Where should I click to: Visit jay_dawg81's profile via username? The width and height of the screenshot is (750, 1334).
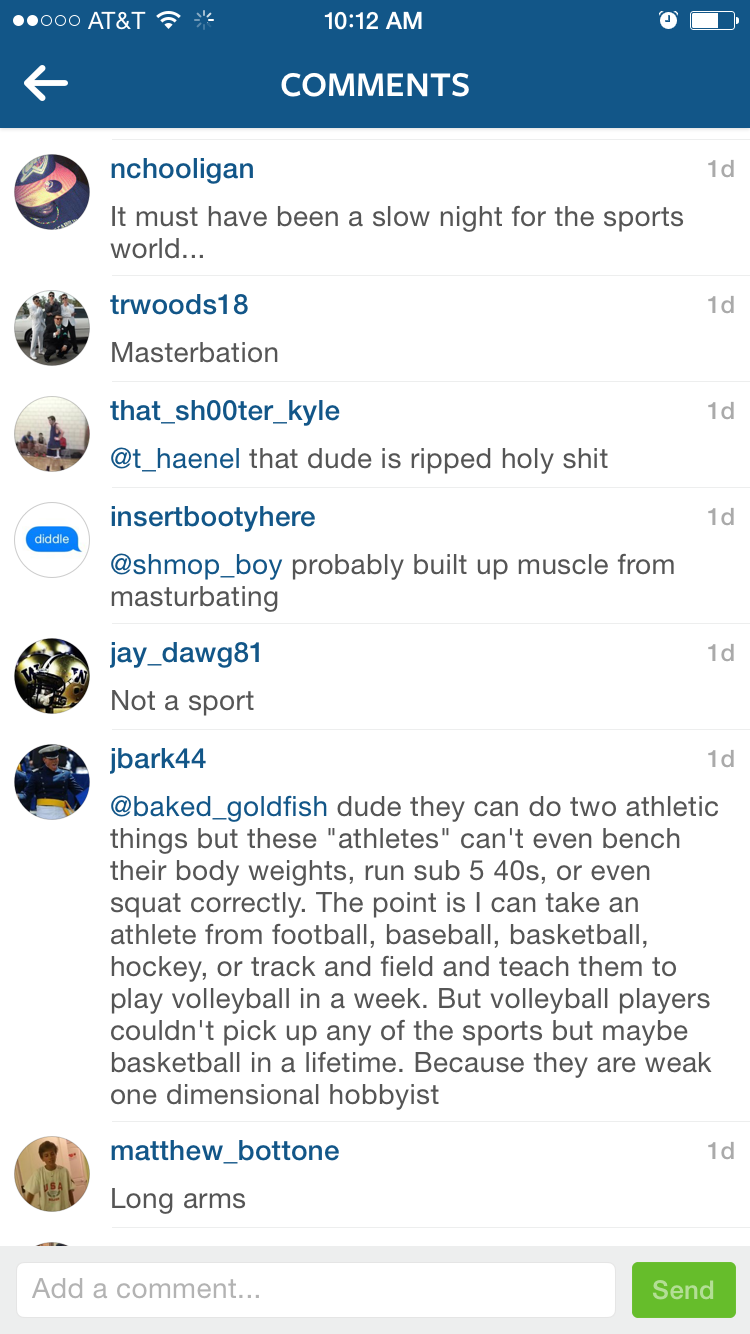tap(186, 653)
